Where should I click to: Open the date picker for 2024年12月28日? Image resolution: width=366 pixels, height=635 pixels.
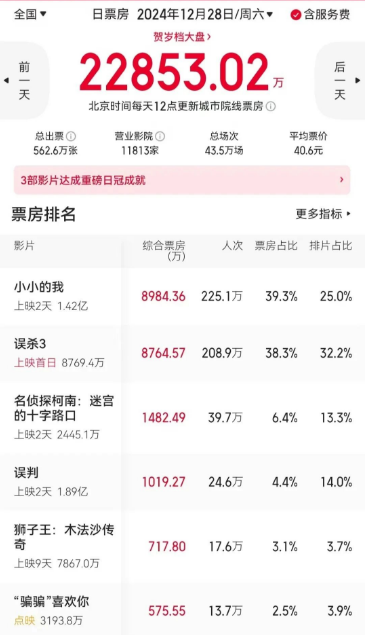[205, 15]
